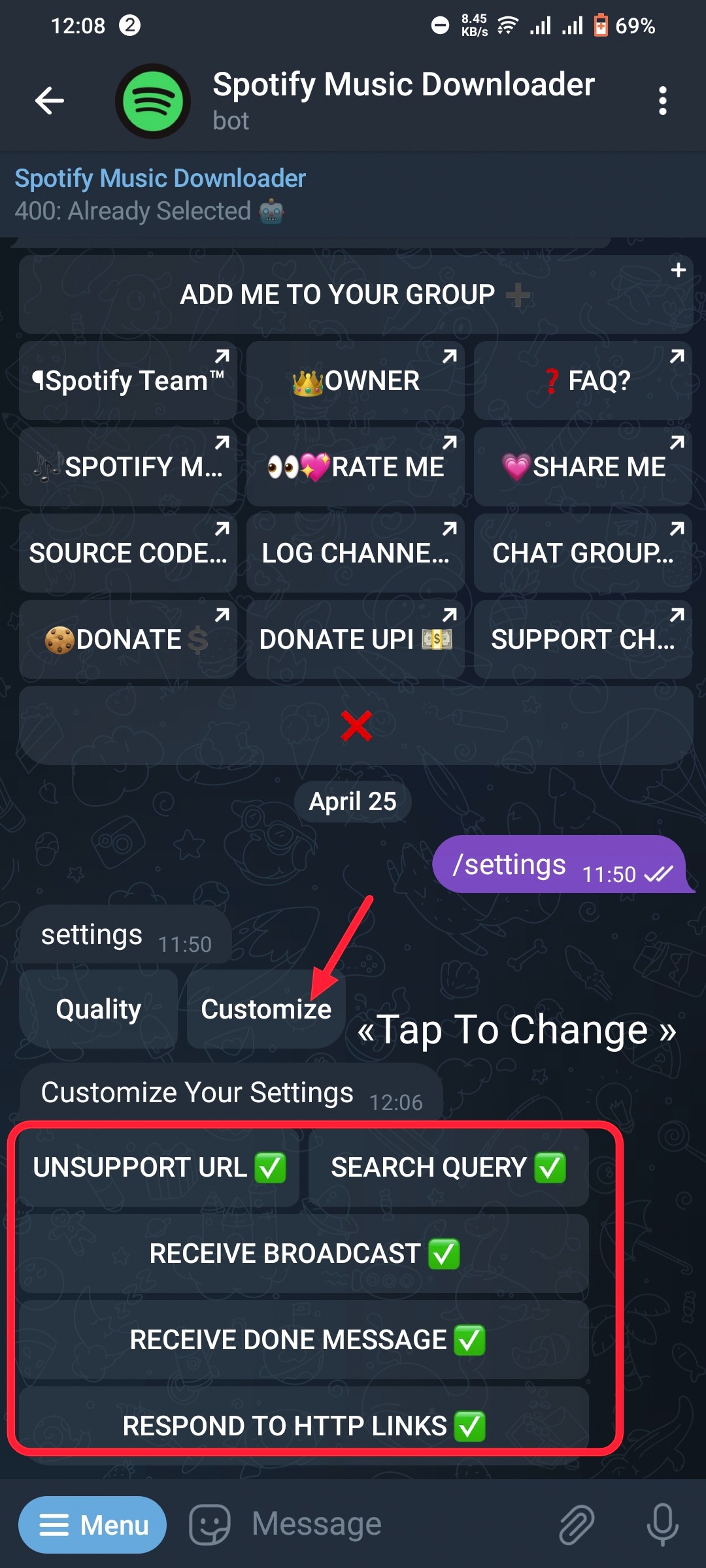Open the DONATE UPI button
The width and height of the screenshot is (706, 1568).
[356, 640]
